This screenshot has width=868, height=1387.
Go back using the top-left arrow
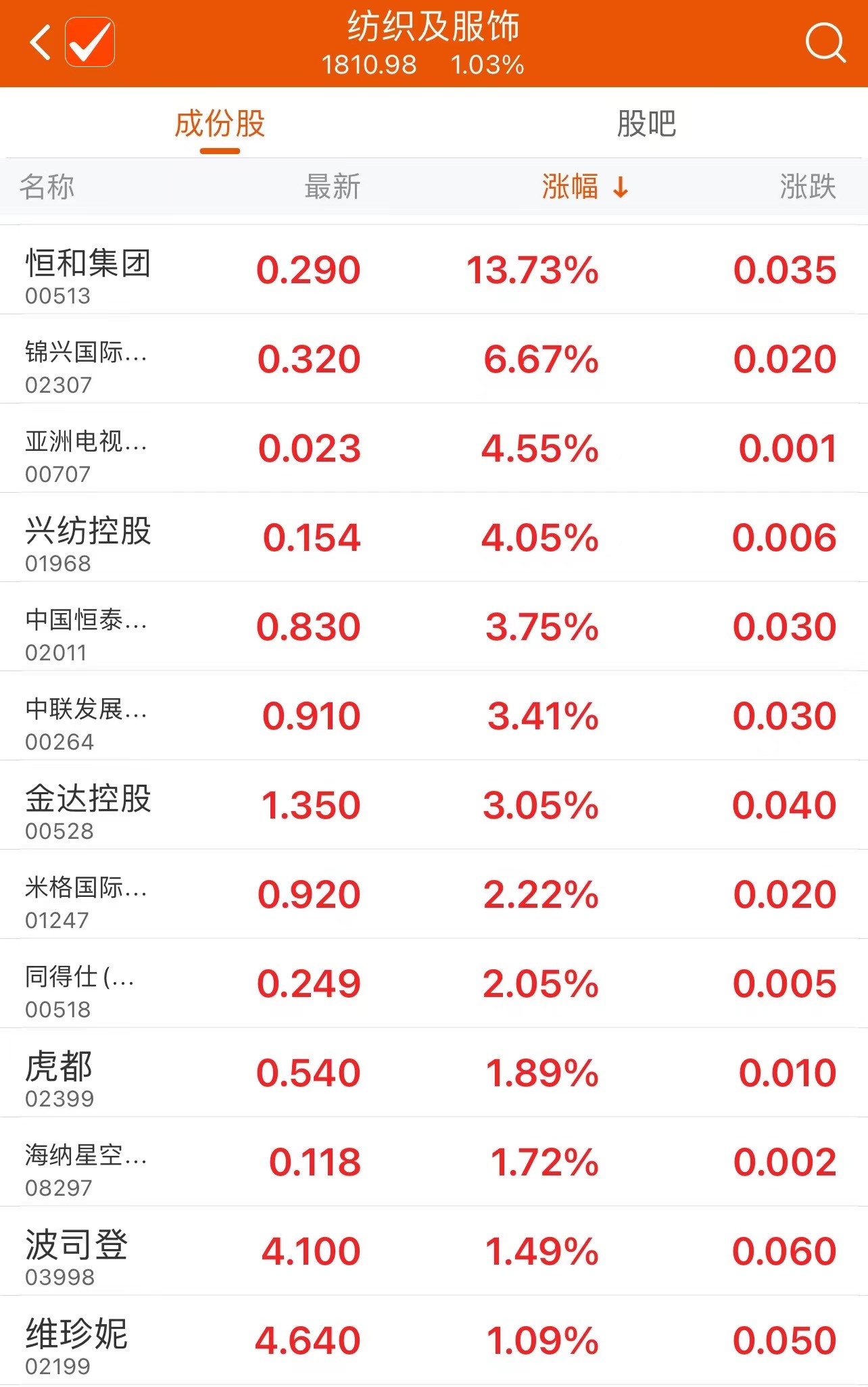41,43
